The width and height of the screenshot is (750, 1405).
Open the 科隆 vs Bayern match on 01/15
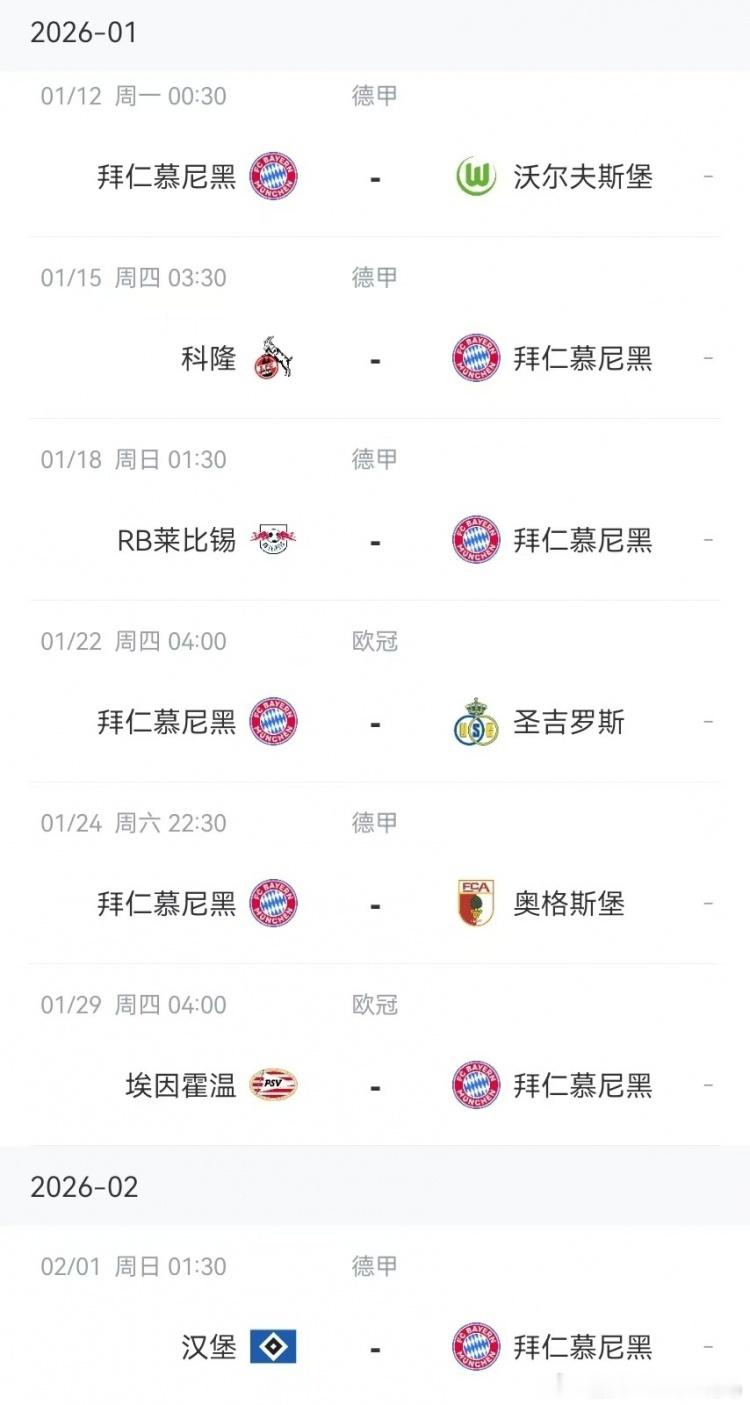pos(375,328)
